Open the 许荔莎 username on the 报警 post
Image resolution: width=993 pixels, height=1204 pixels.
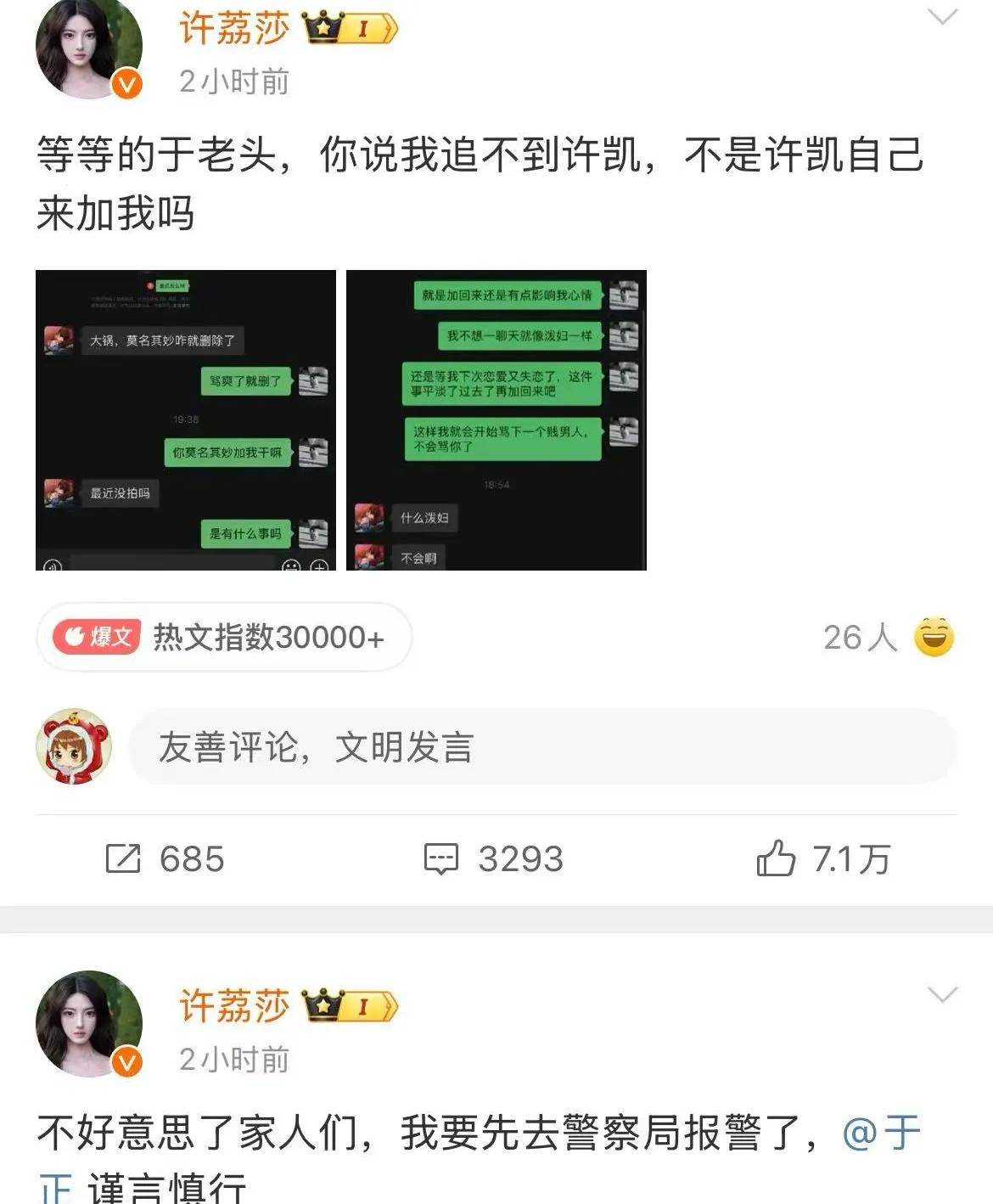click(234, 1005)
